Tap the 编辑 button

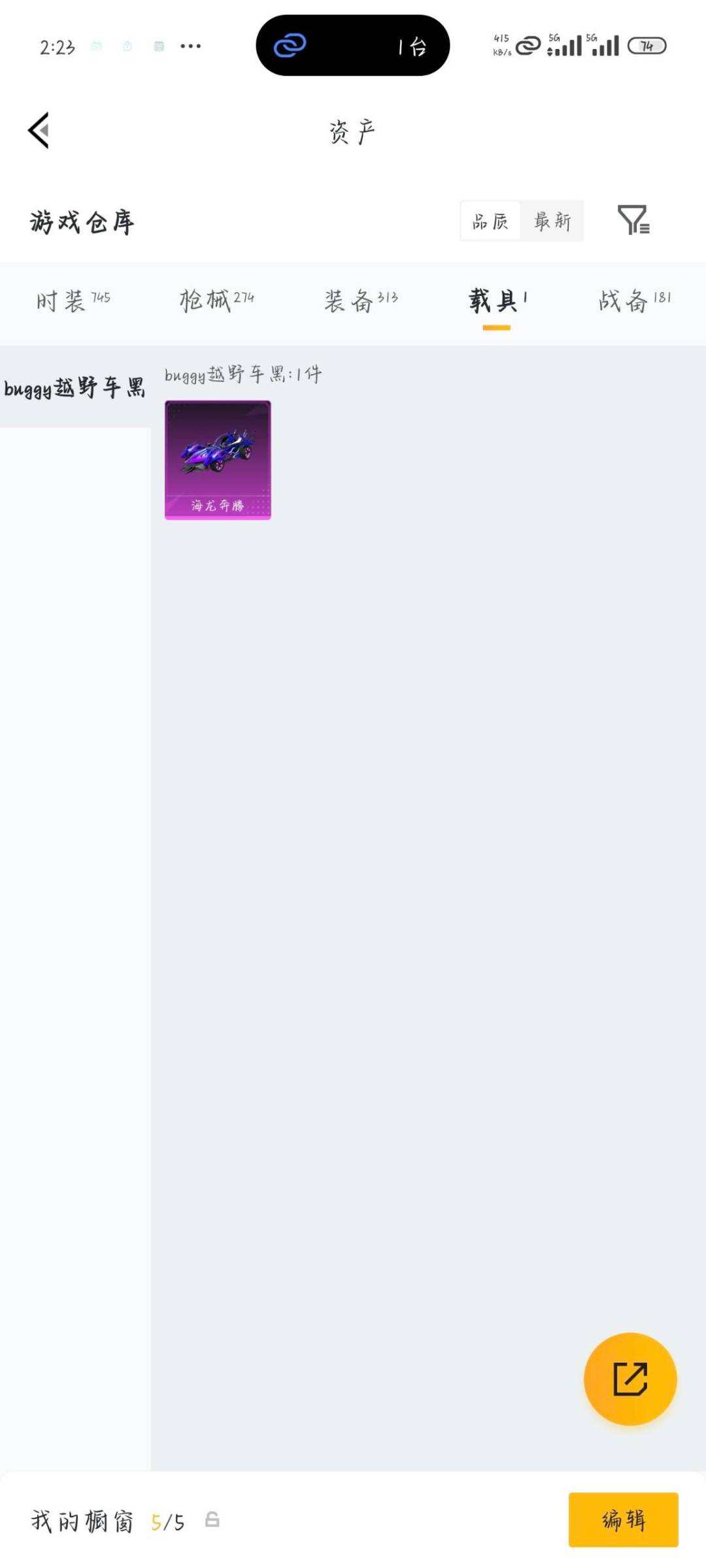pos(623,1520)
